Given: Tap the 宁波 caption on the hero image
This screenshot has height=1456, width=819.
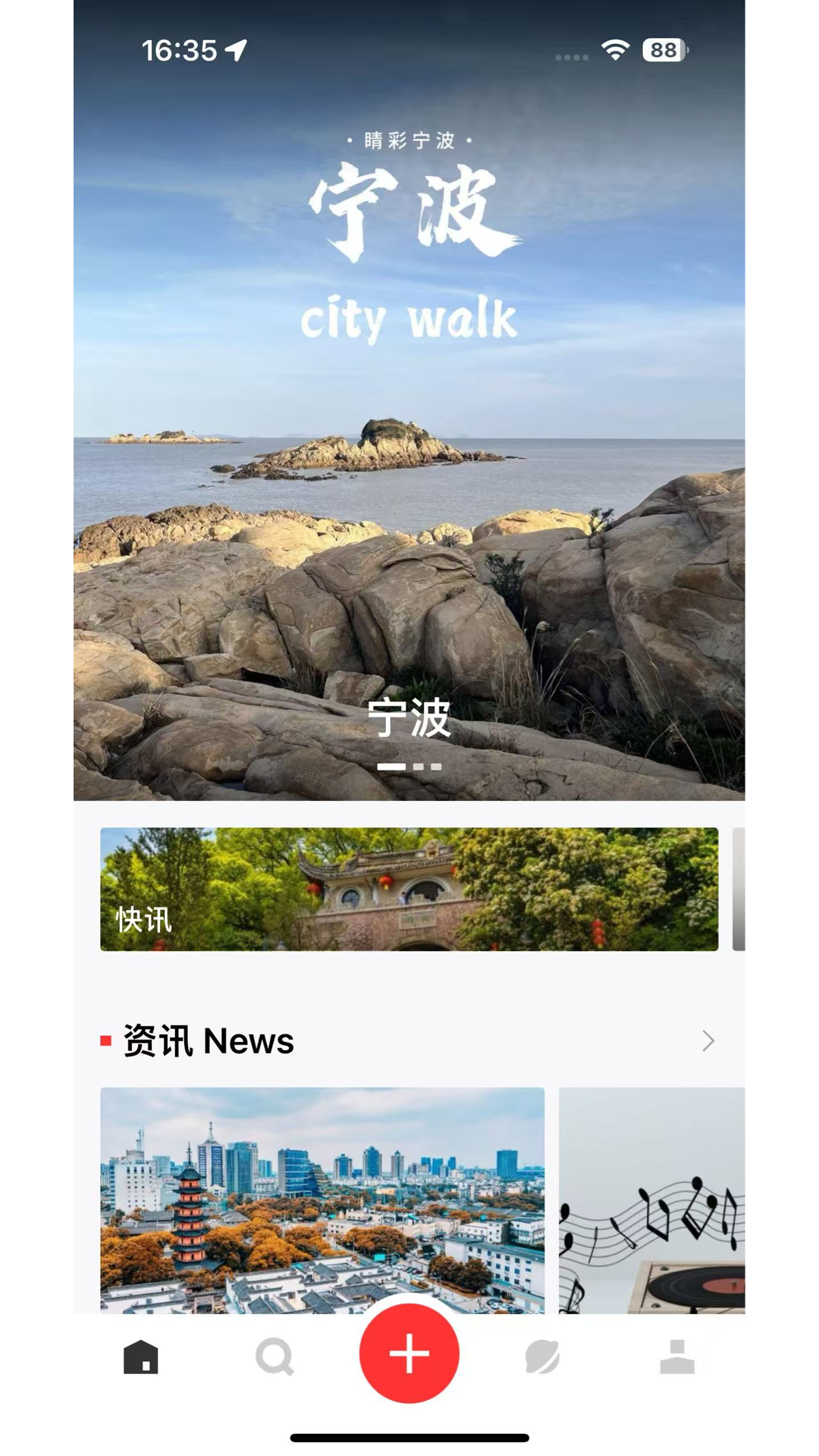Looking at the screenshot, I should [409, 720].
